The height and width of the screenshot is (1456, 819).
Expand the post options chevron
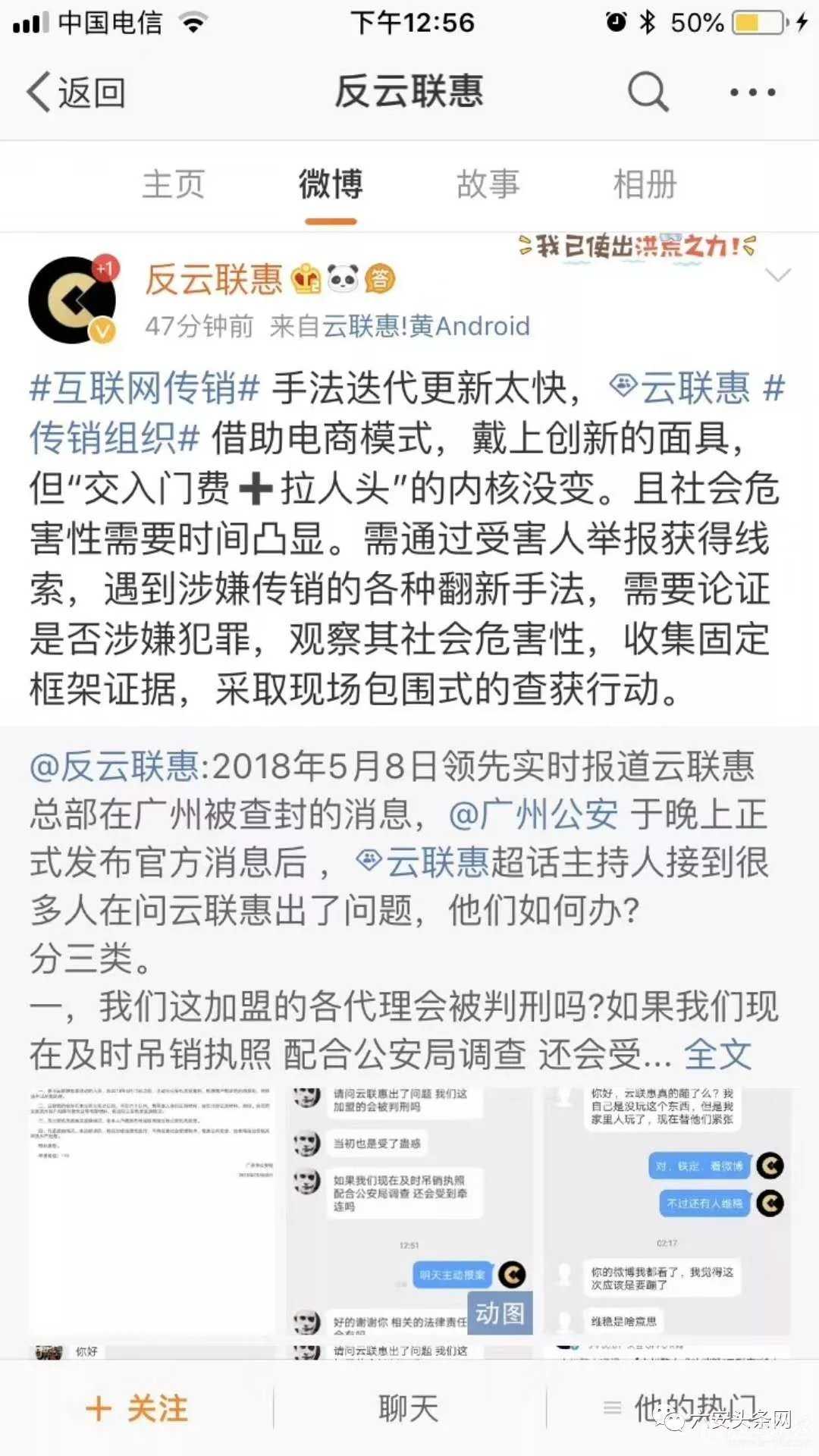coord(779,275)
